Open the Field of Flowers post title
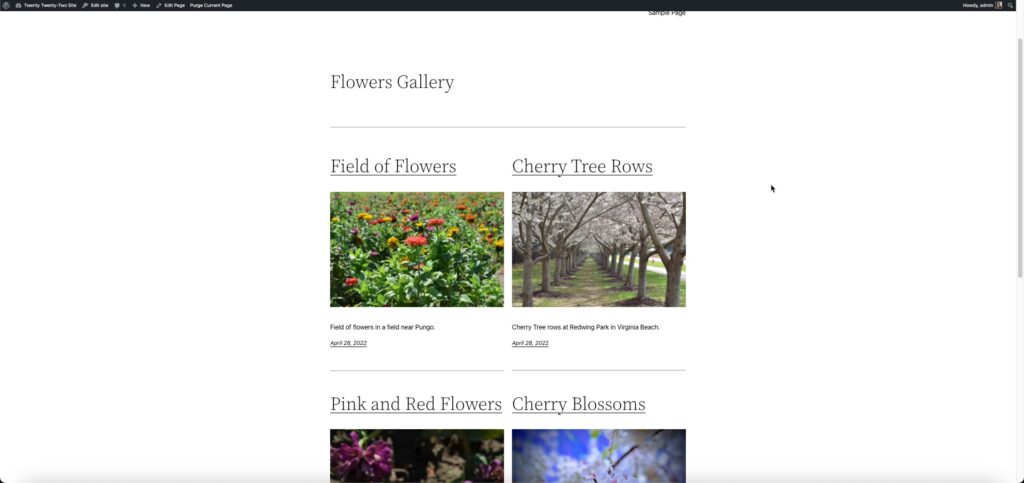 tap(393, 166)
